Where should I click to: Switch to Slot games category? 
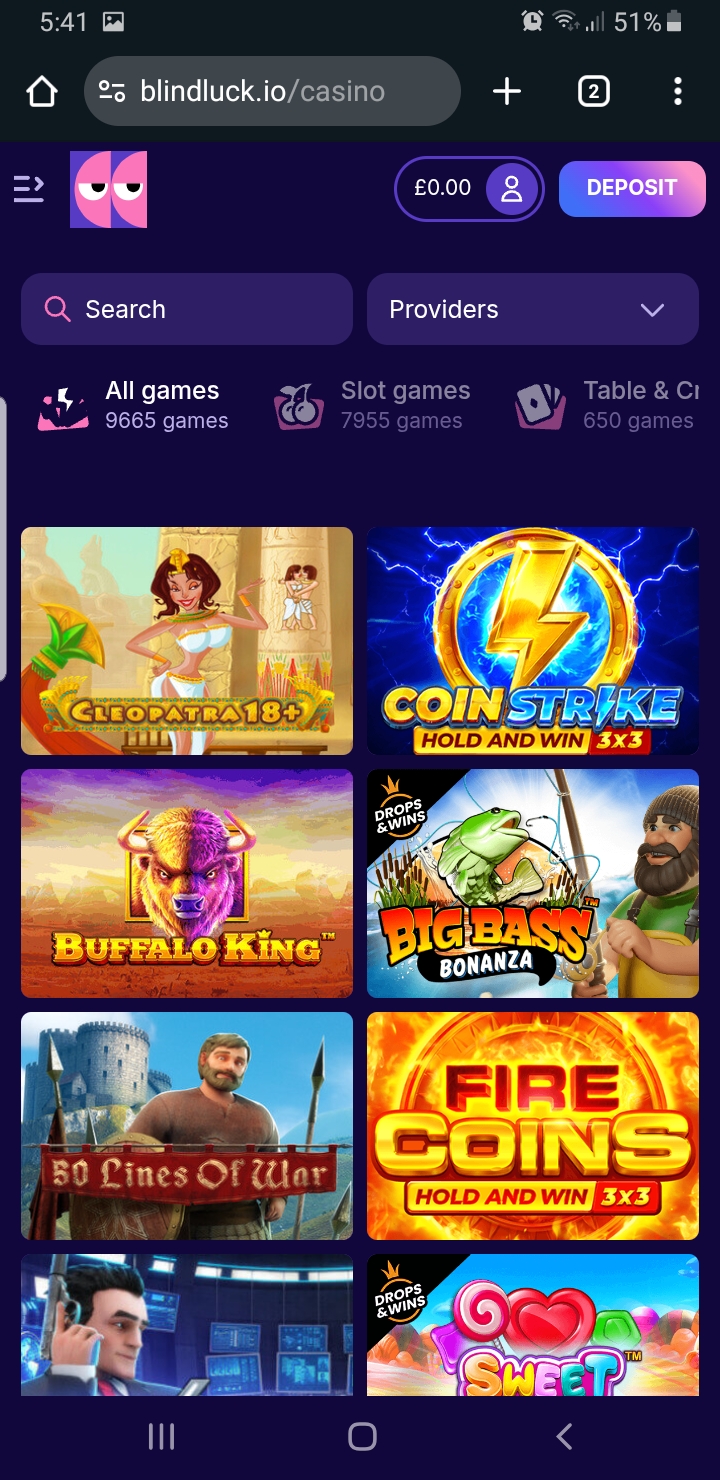(x=373, y=405)
